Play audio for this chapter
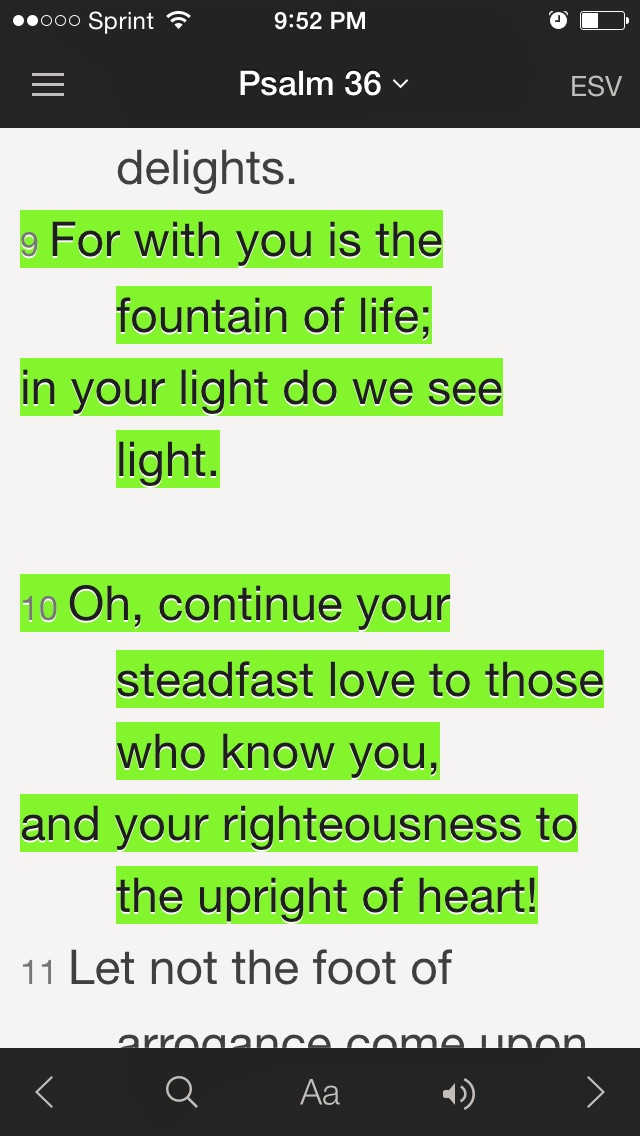640x1136 pixels. pos(458,1093)
